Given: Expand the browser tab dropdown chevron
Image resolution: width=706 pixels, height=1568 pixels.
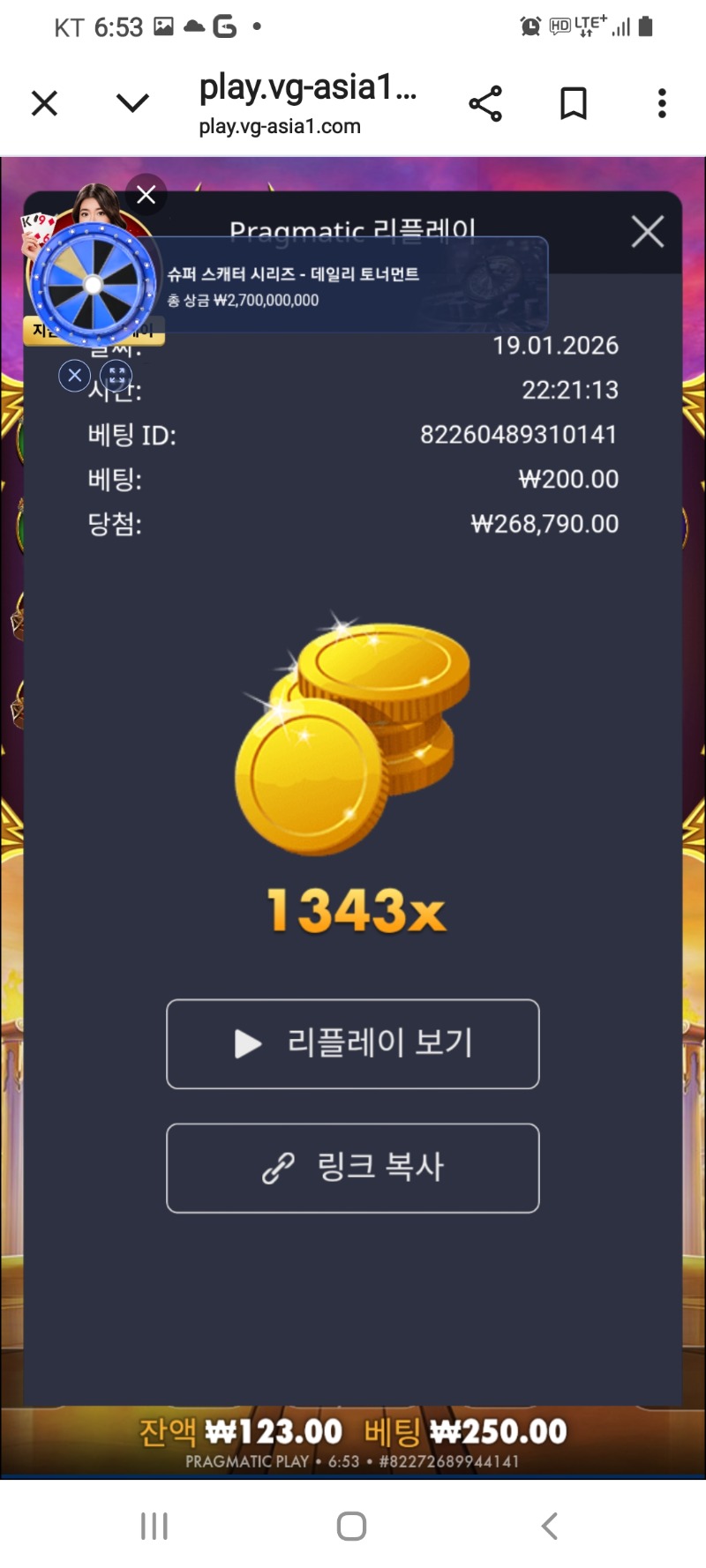Looking at the screenshot, I should [132, 103].
